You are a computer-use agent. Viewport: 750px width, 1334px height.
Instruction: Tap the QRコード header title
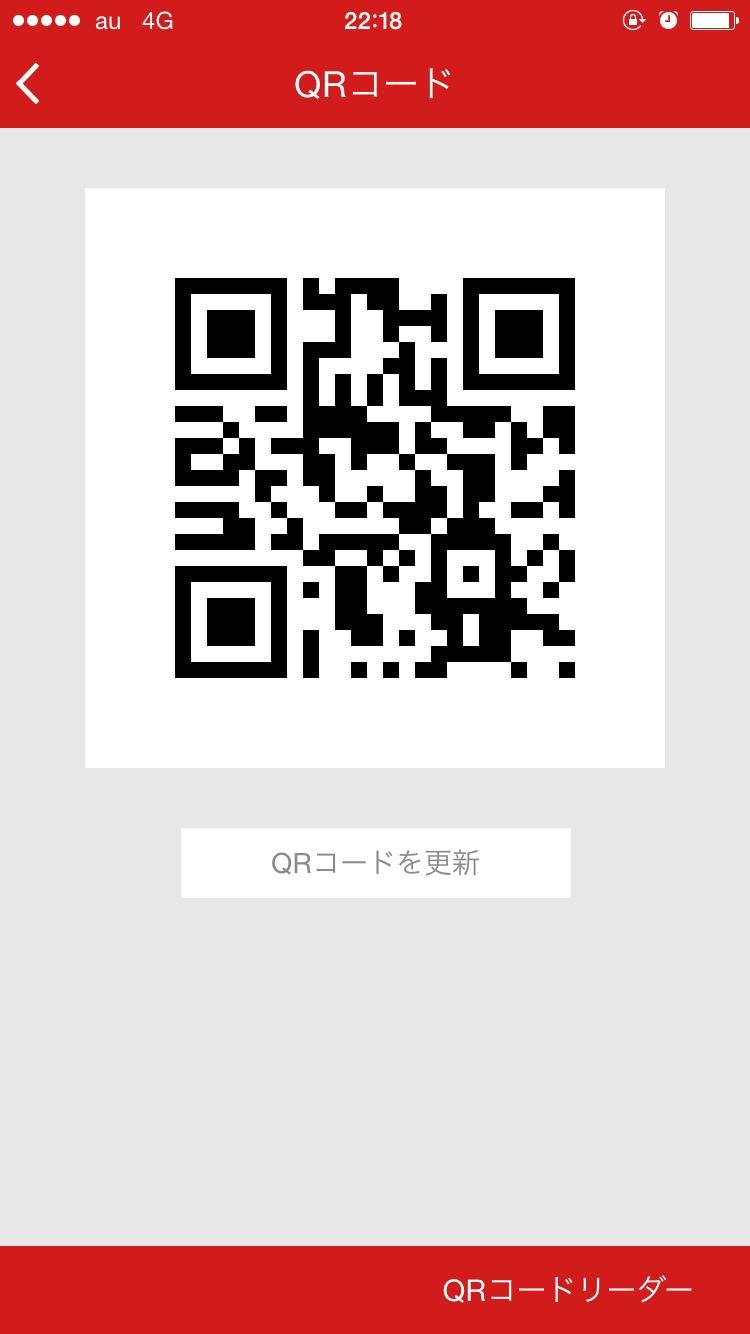pyautogui.click(x=375, y=84)
